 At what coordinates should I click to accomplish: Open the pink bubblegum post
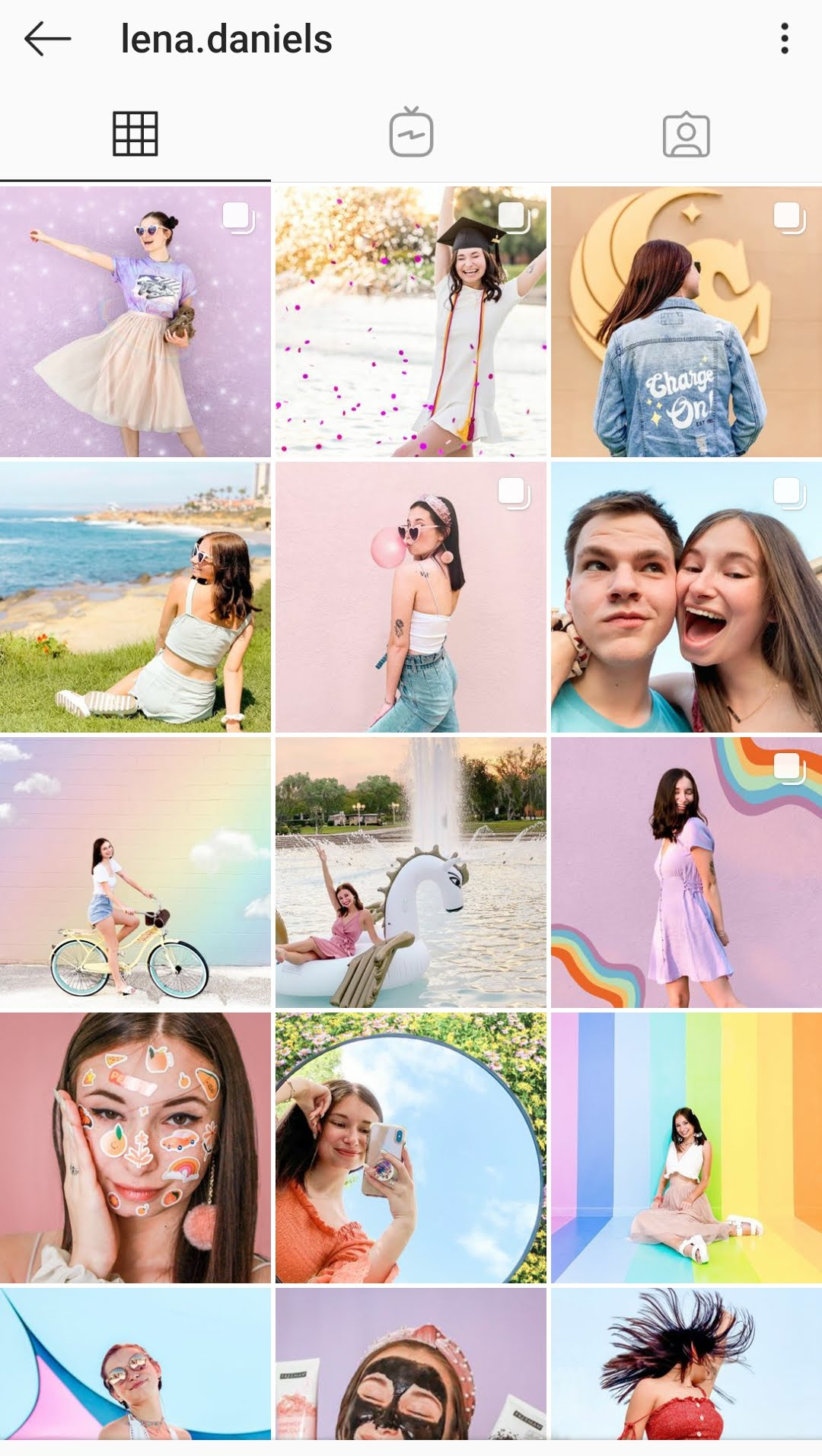411,597
